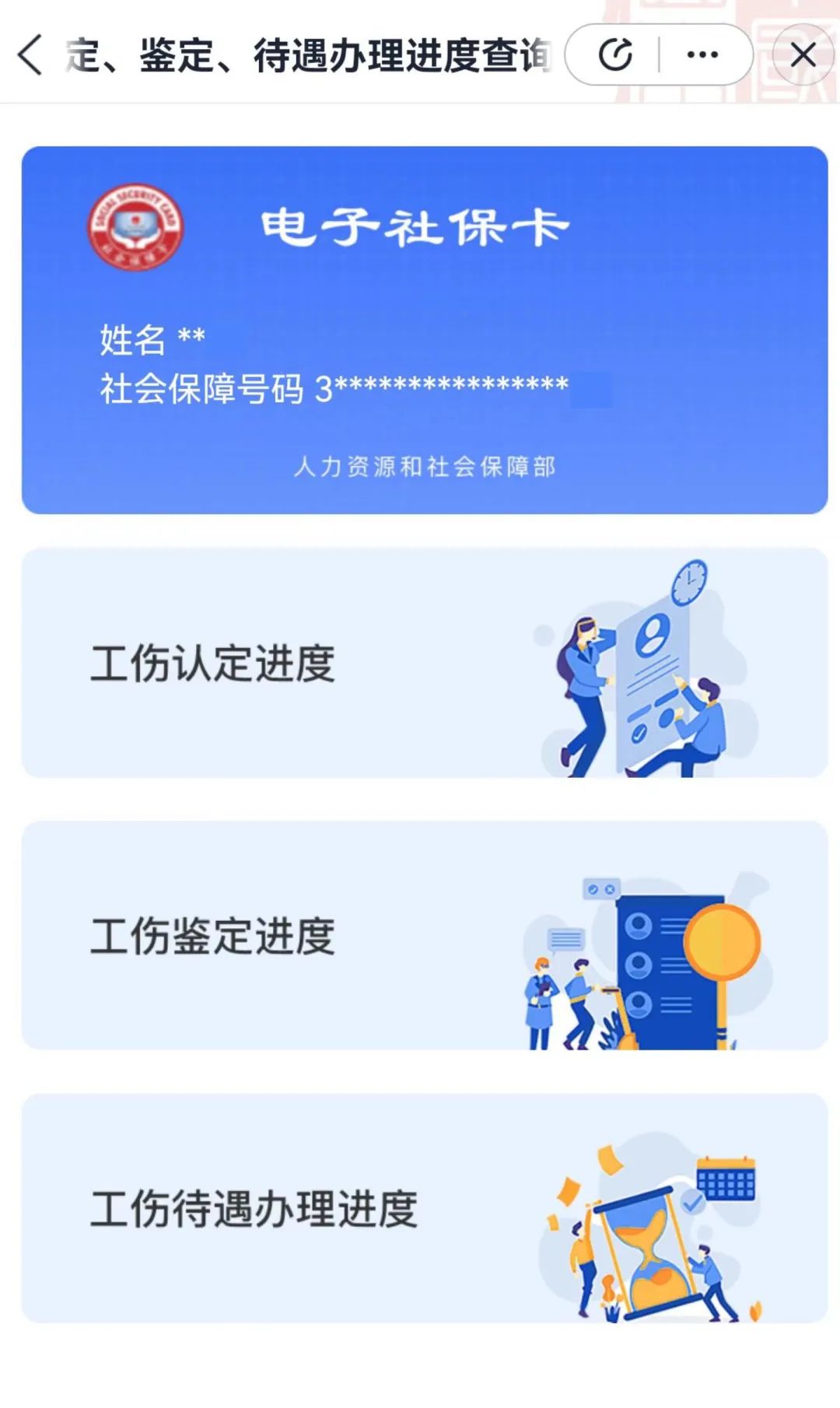
Task: Open the three-dot more options menu
Action: coord(702,55)
